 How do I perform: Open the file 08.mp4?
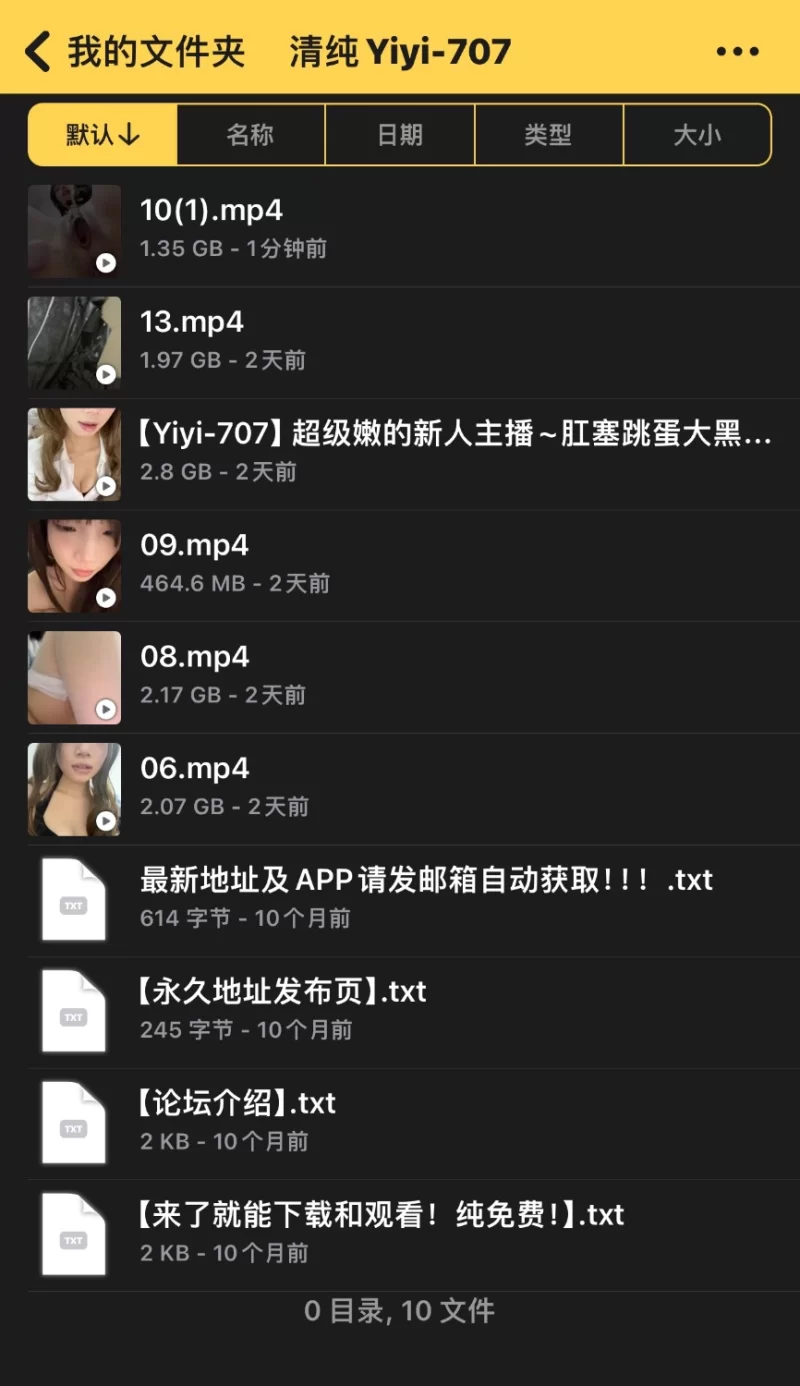tap(194, 657)
